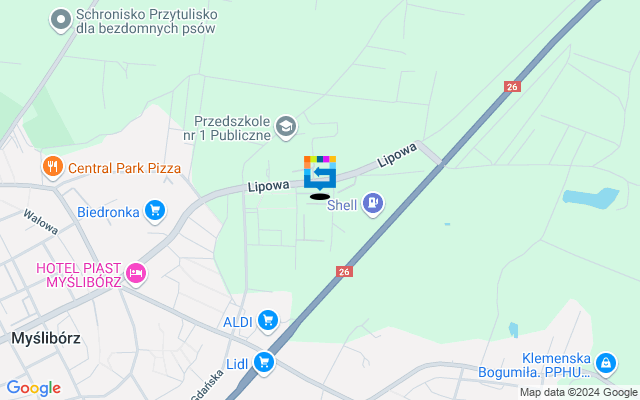Select the Hotel Piast Myślibórz marker
Screen dimensions: 640x400
pos(136,273)
